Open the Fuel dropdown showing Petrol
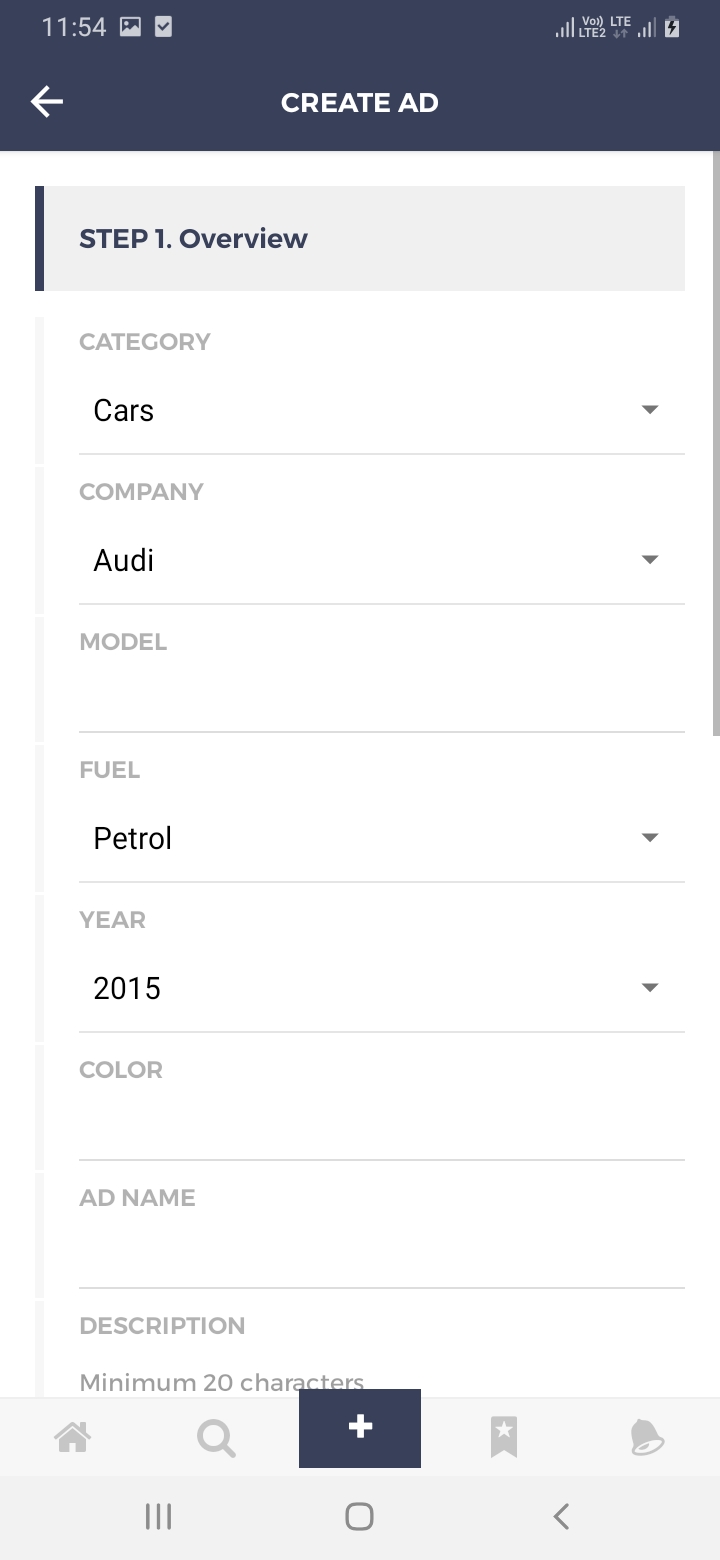The image size is (720, 1560). (650, 837)
